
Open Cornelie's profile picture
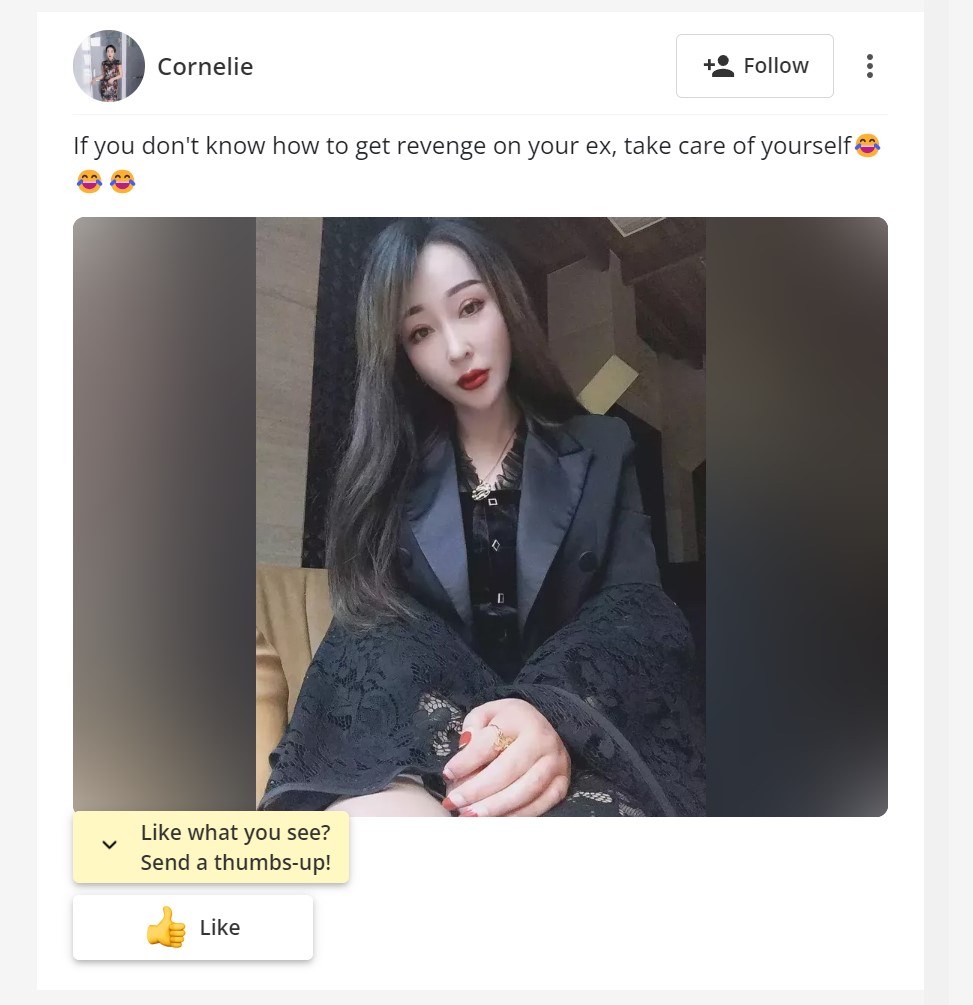[x=109, y=66]
